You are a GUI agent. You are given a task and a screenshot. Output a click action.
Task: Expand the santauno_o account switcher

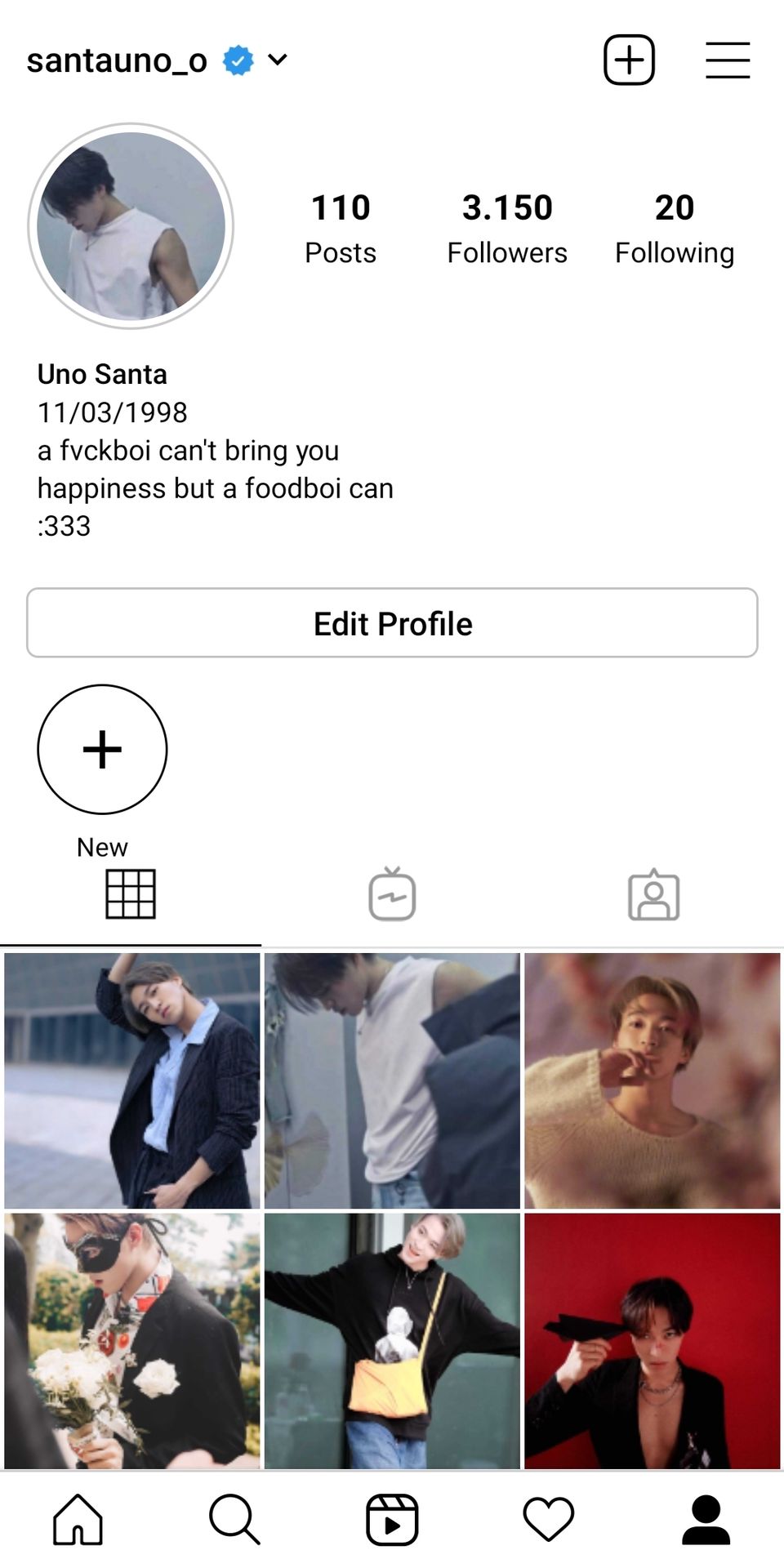pos(278,60)
